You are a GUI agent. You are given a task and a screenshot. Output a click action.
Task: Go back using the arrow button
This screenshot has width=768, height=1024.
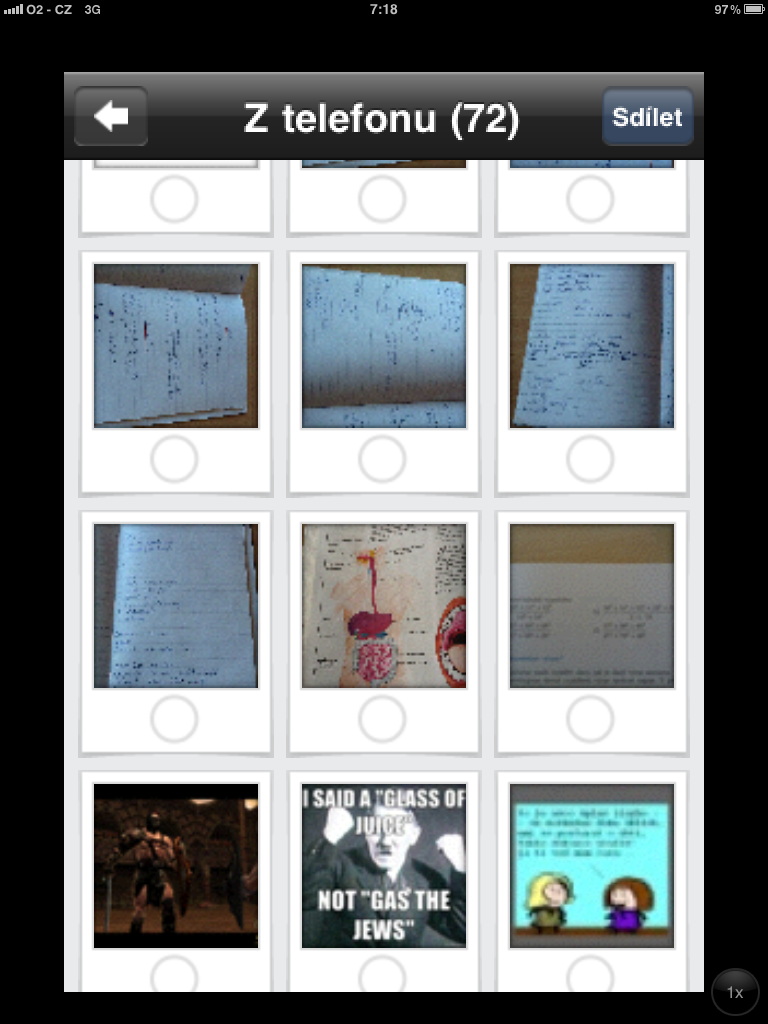tap(111, 117)
